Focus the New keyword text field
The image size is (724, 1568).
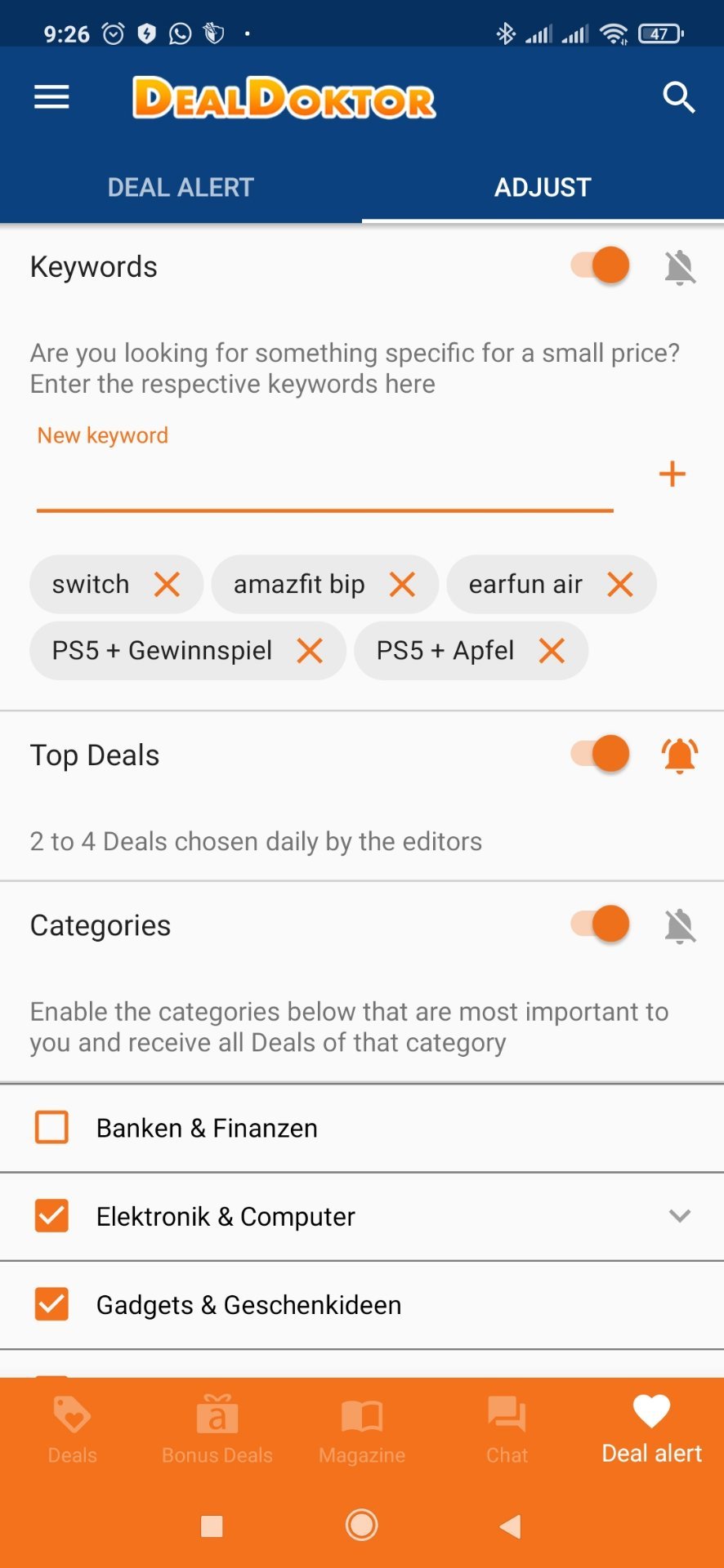324,478
